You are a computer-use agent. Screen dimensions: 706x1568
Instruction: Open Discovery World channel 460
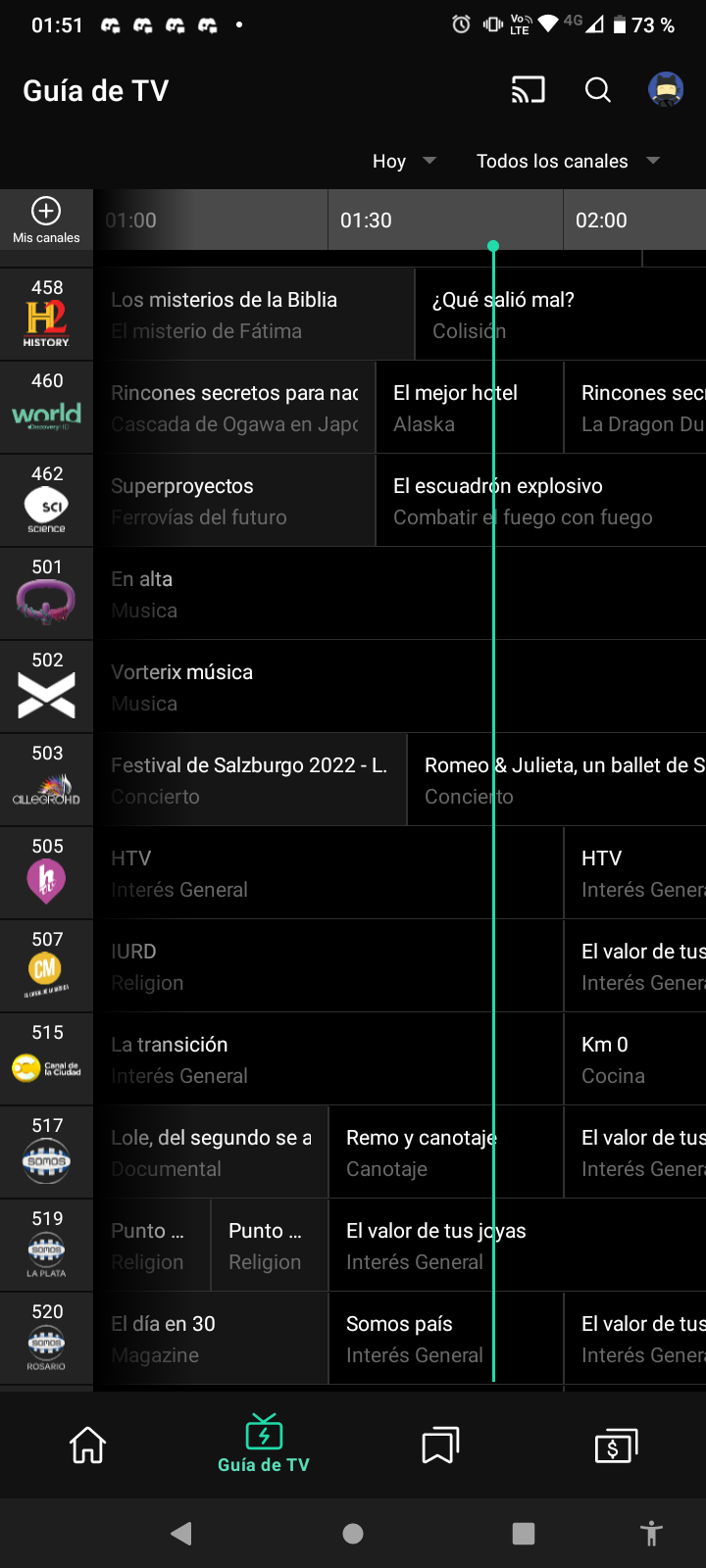46,407
